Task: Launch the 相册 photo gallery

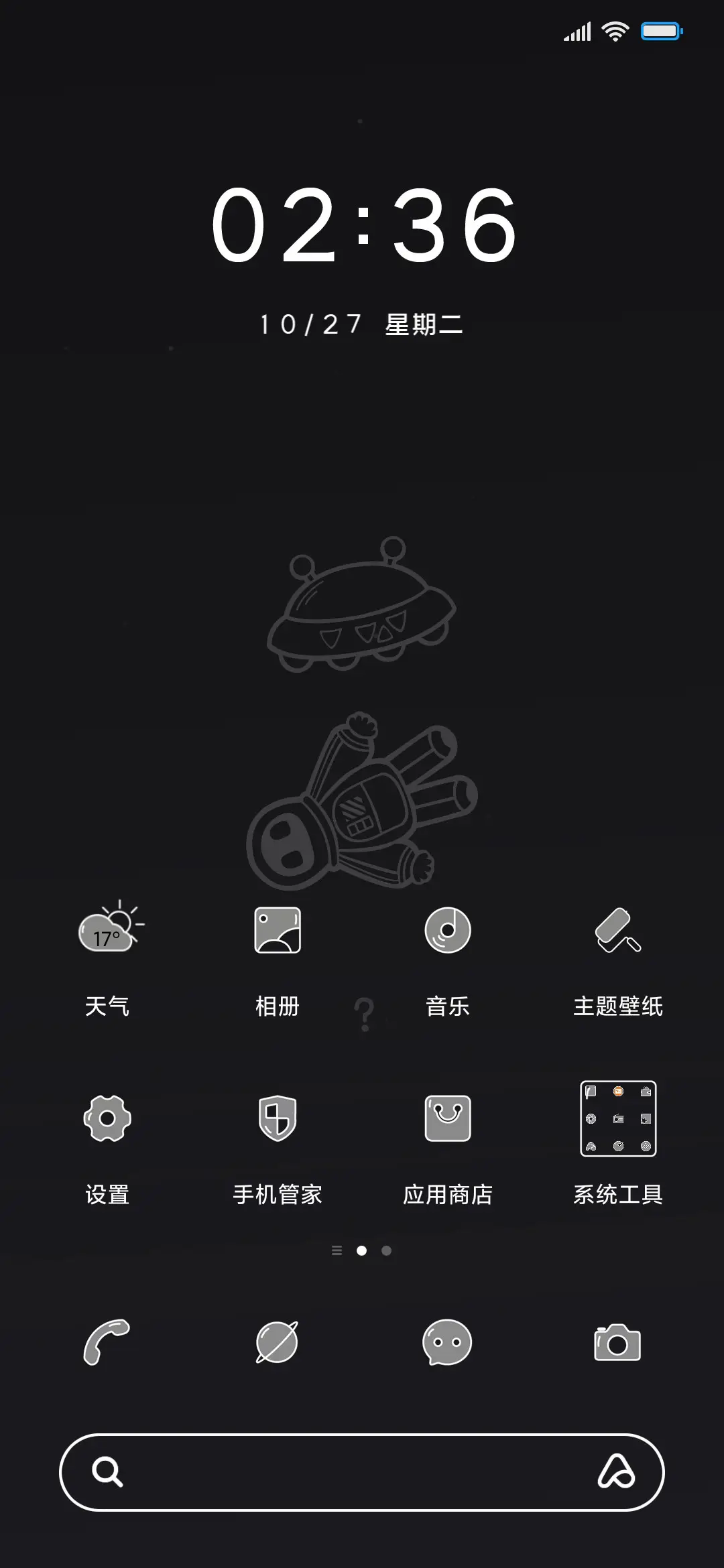Action: [x=278, y=931]
